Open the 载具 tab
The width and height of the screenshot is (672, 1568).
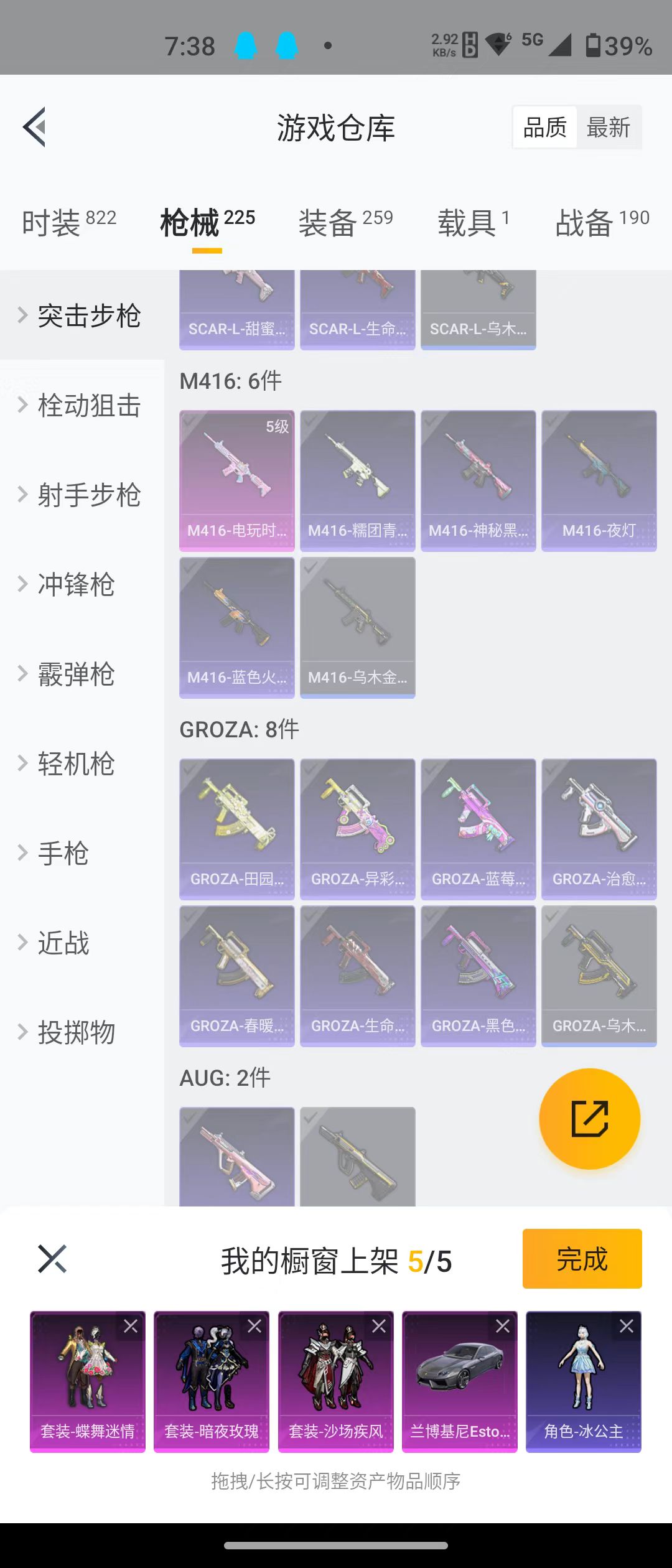coord(473,223)
